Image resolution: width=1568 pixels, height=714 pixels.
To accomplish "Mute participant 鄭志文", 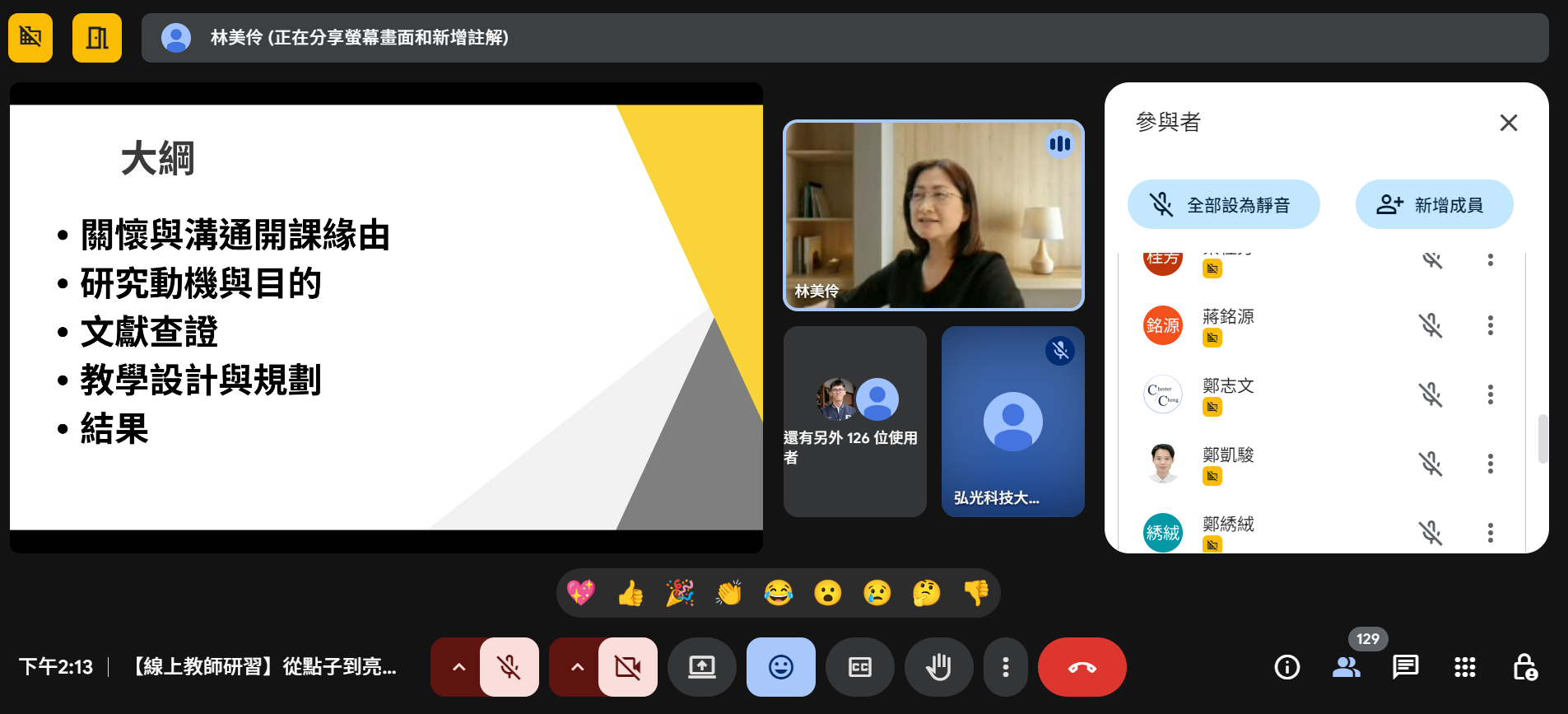I will coord(1431,394).
